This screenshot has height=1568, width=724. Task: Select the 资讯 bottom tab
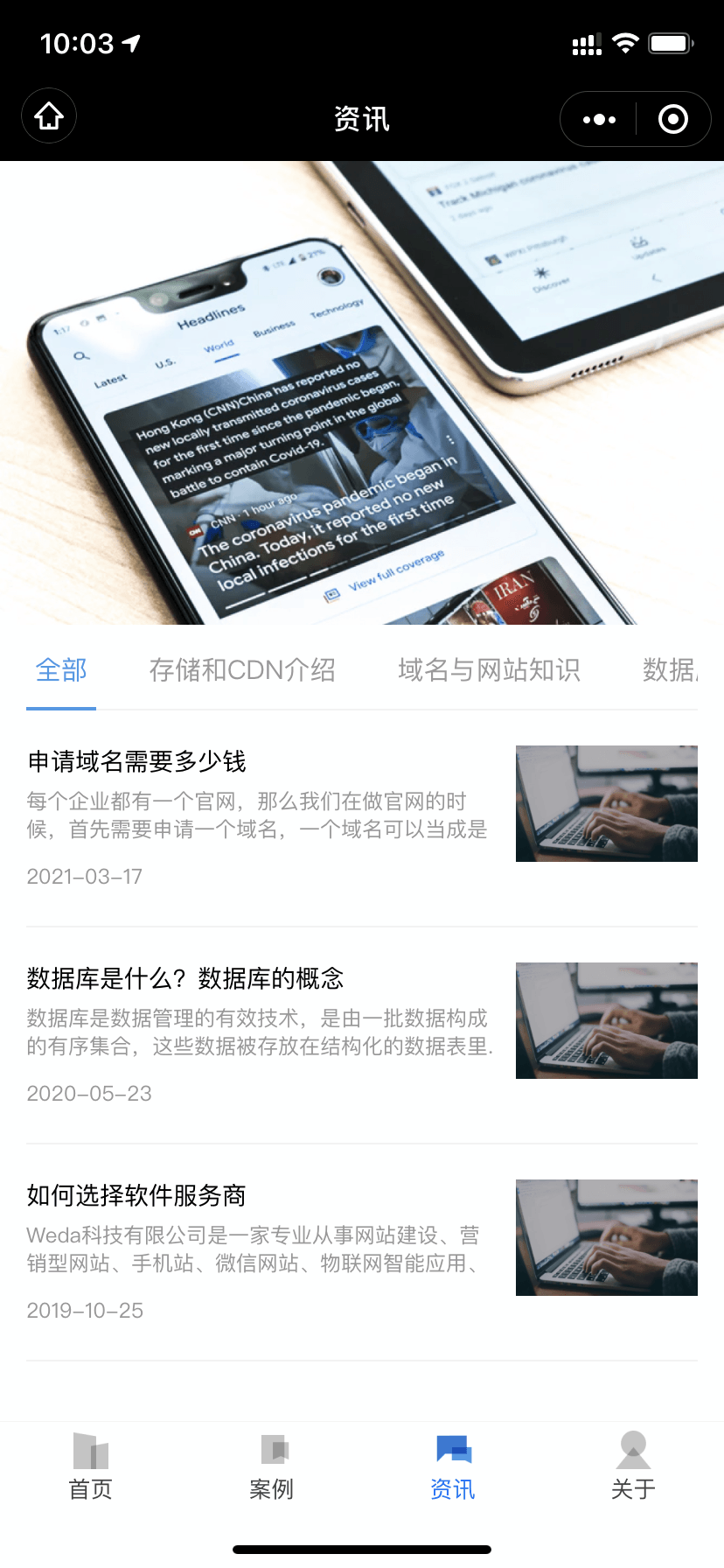(453, 1466)
